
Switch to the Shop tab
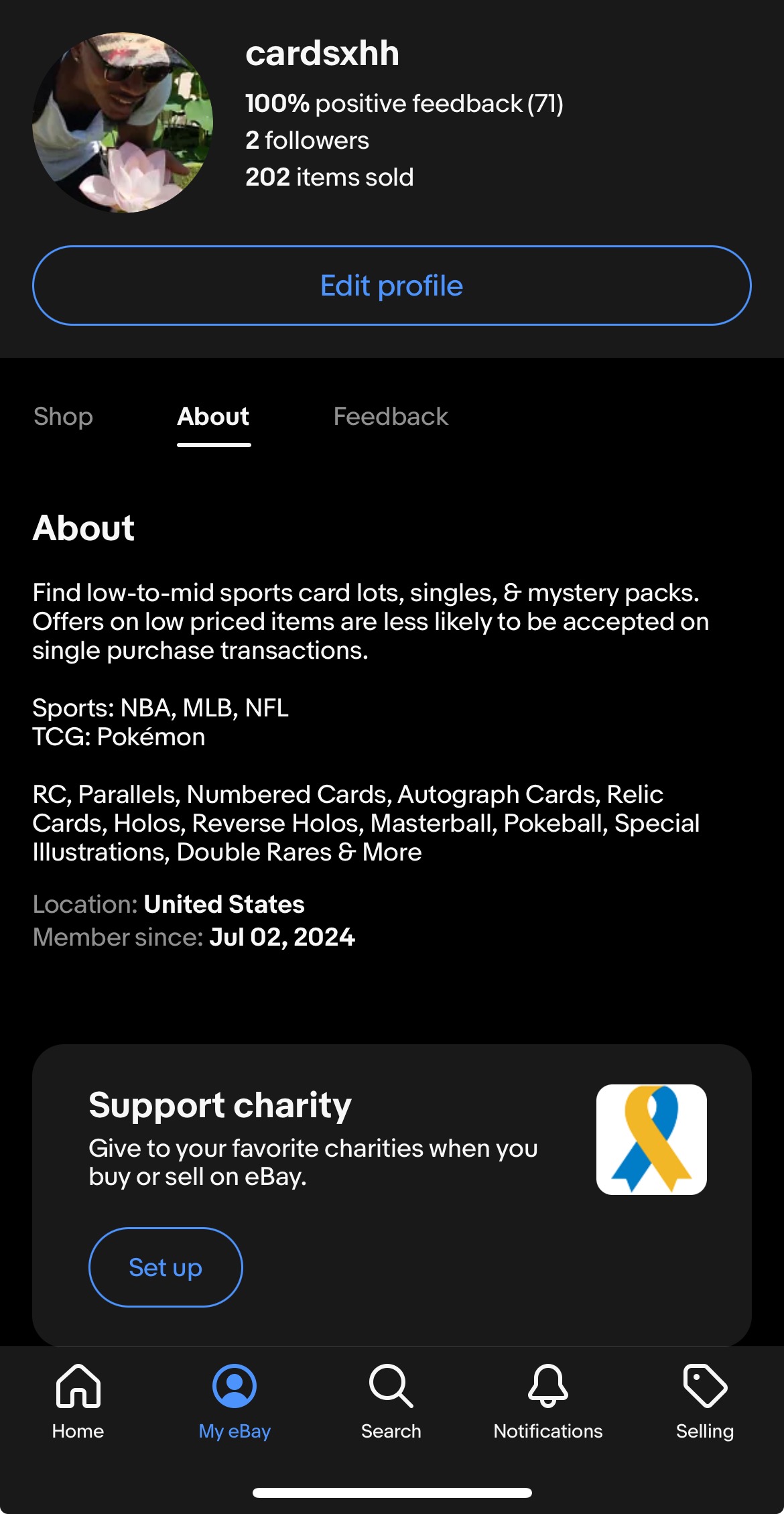pyautogui.click(x=63, y=416)
